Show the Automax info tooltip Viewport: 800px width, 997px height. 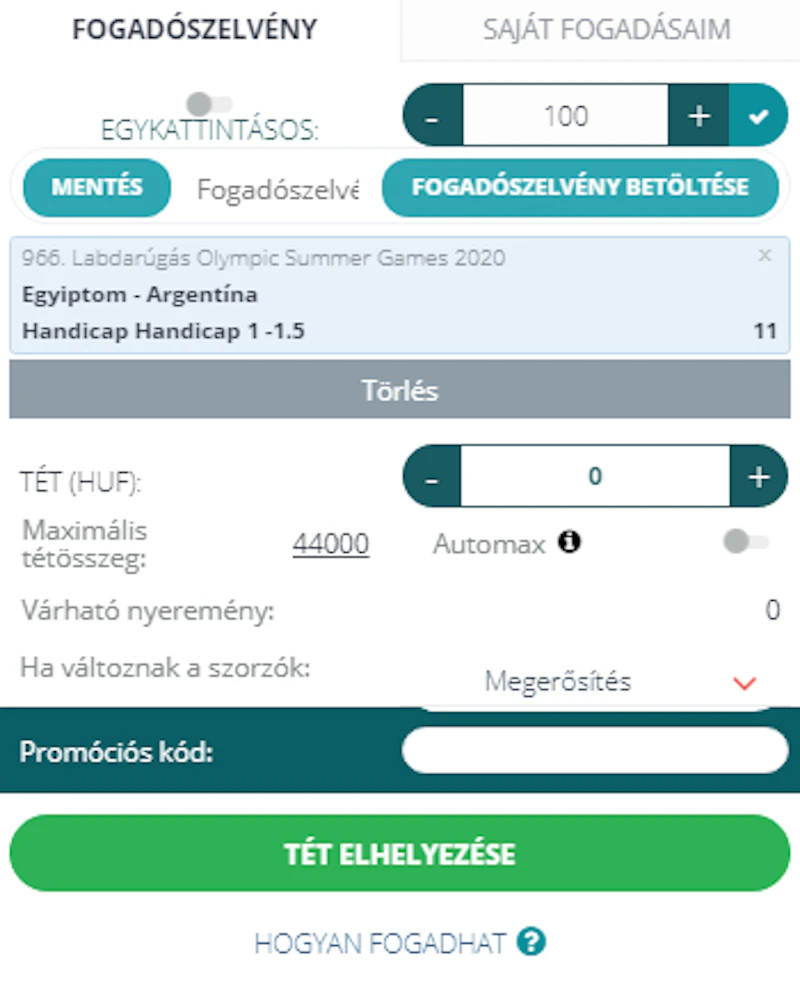click(x=570, y=543)
